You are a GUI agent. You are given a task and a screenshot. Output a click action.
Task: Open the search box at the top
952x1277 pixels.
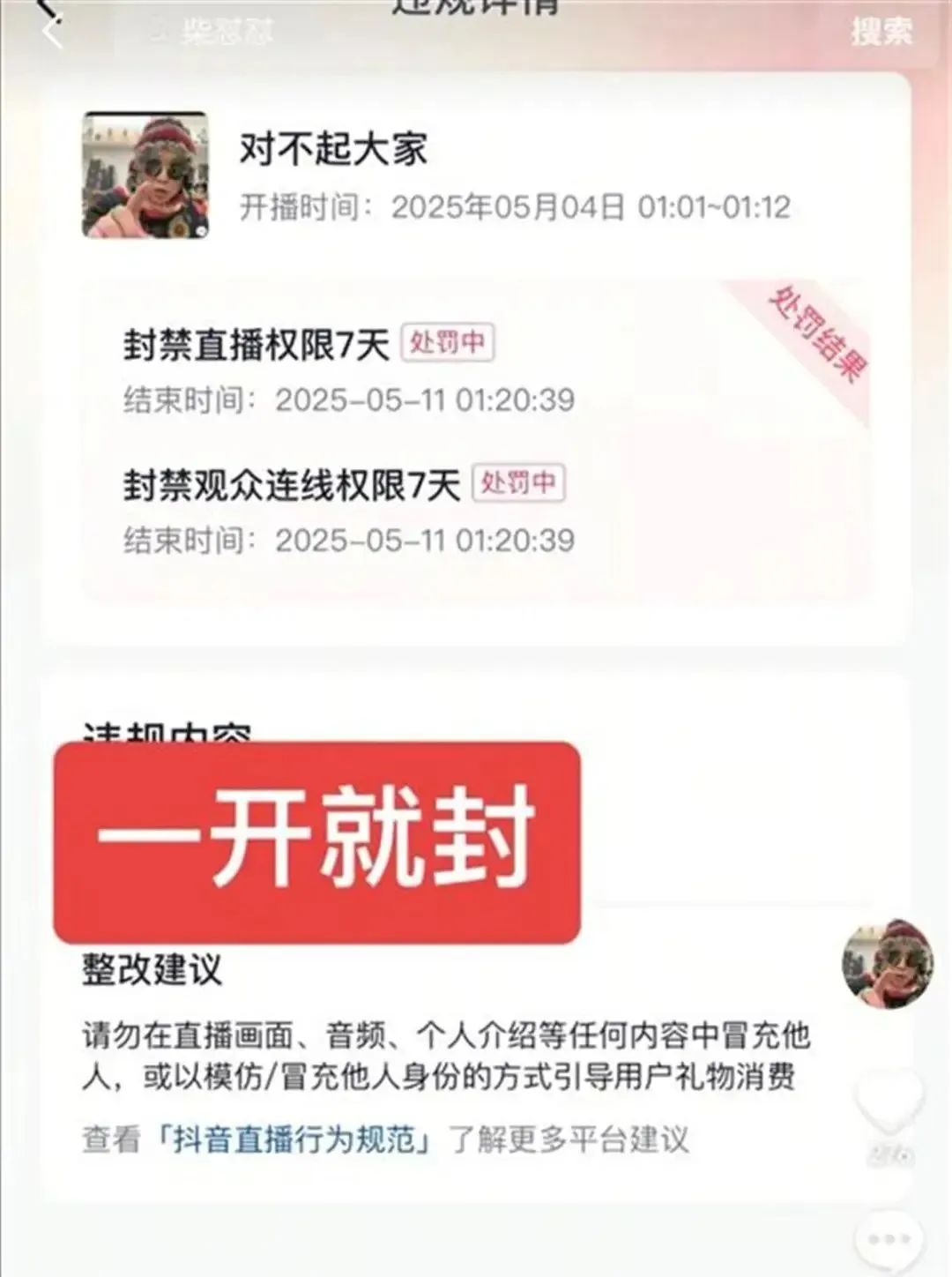click(x=441, y=33)
